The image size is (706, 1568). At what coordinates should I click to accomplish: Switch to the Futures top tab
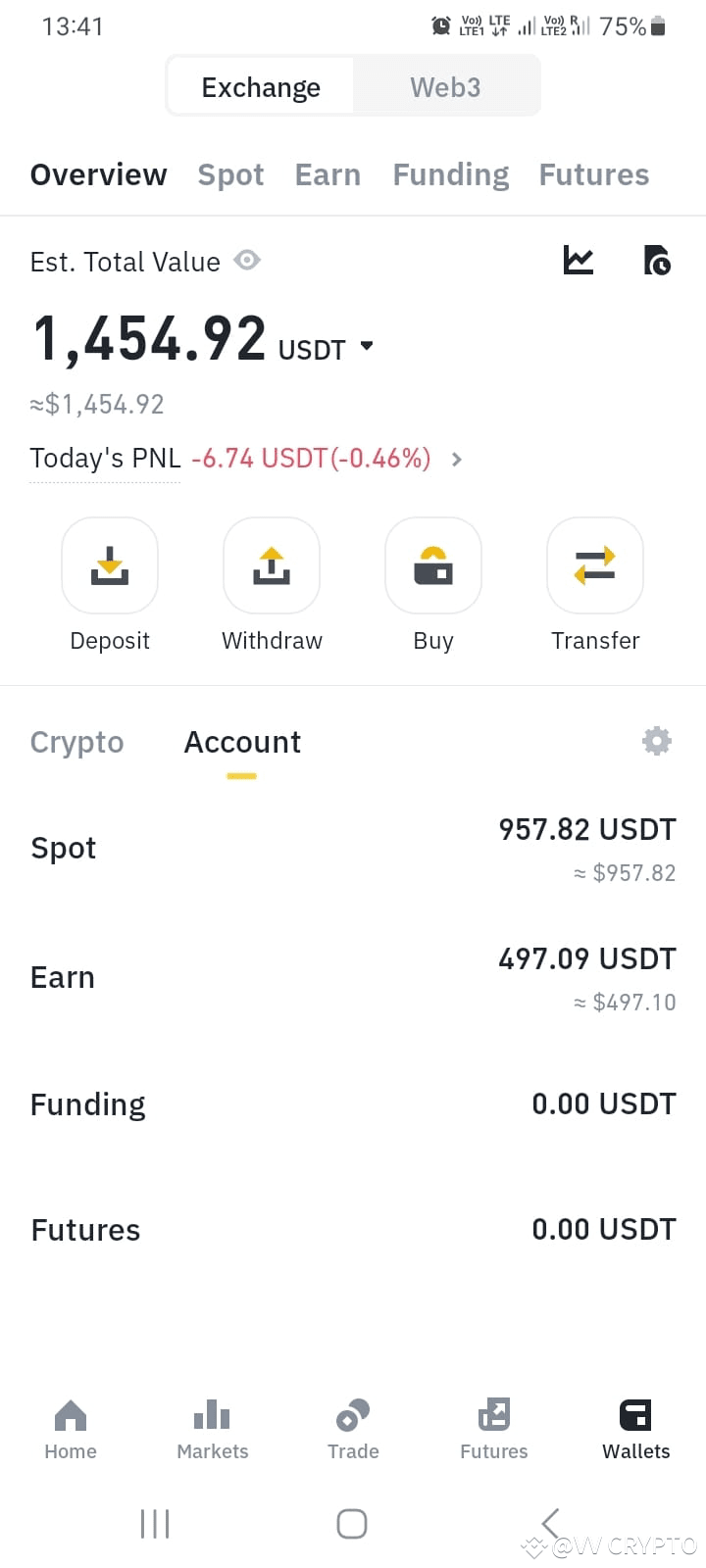[x=594, y=174]
